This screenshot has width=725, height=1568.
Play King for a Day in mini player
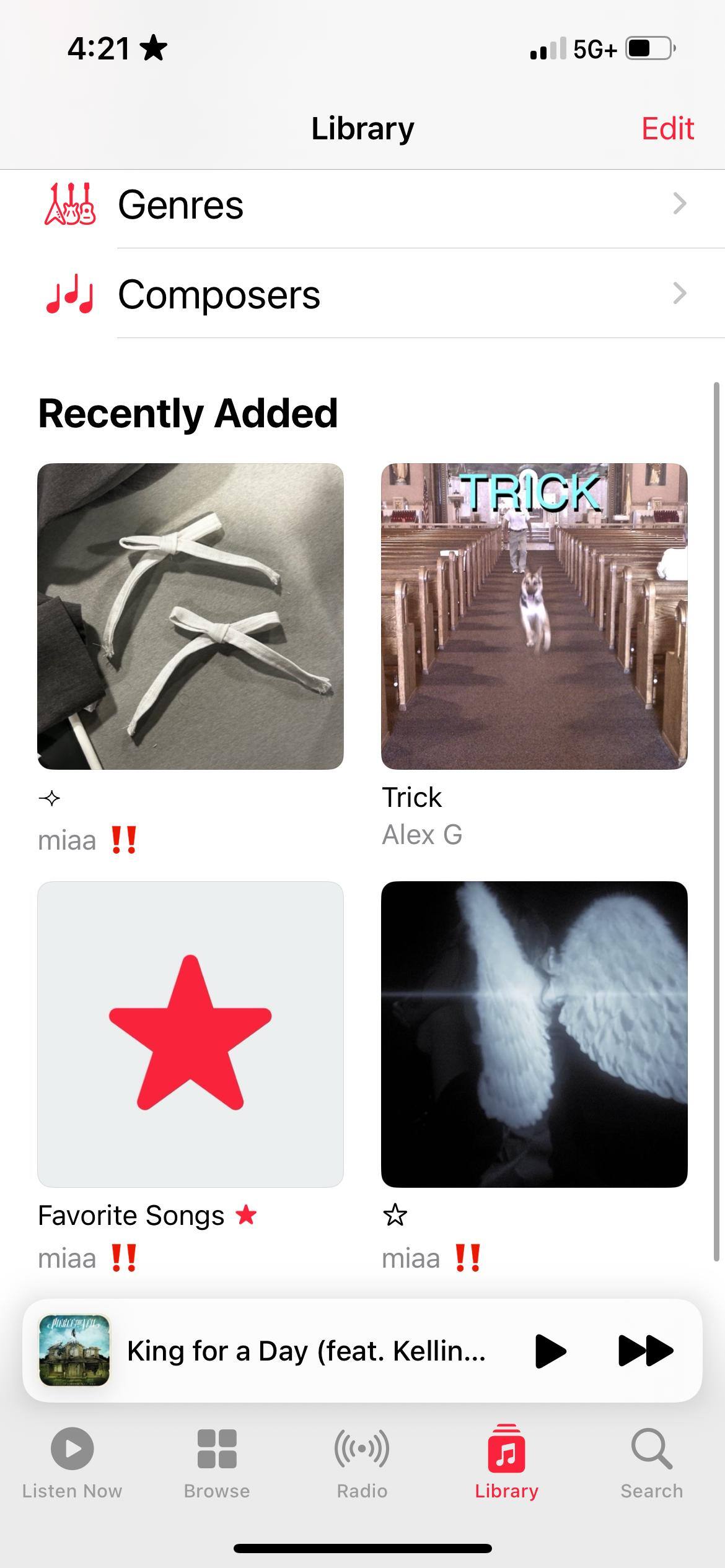[x=550, y=1351]
